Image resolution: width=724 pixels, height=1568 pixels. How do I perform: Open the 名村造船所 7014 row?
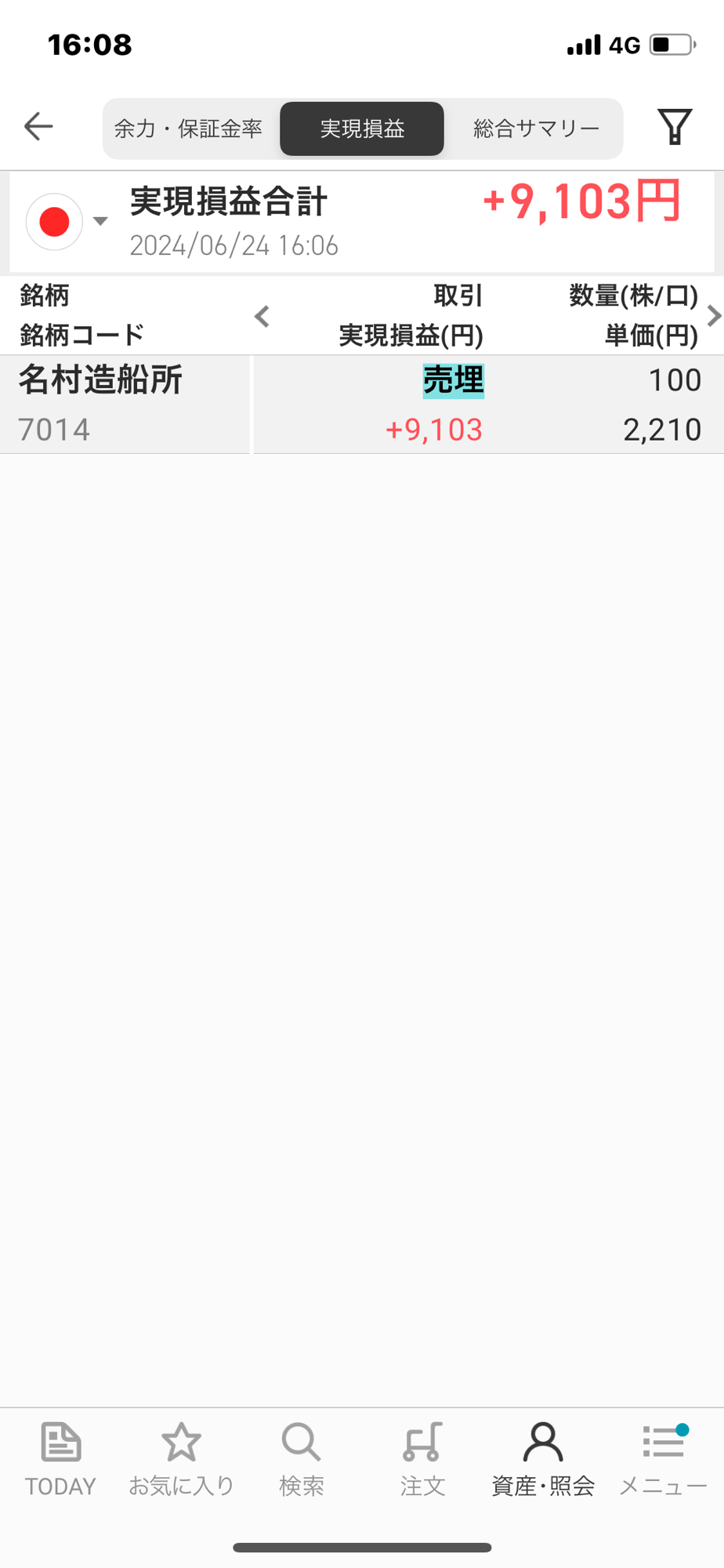pyautogui.click(x=362, y=405)
